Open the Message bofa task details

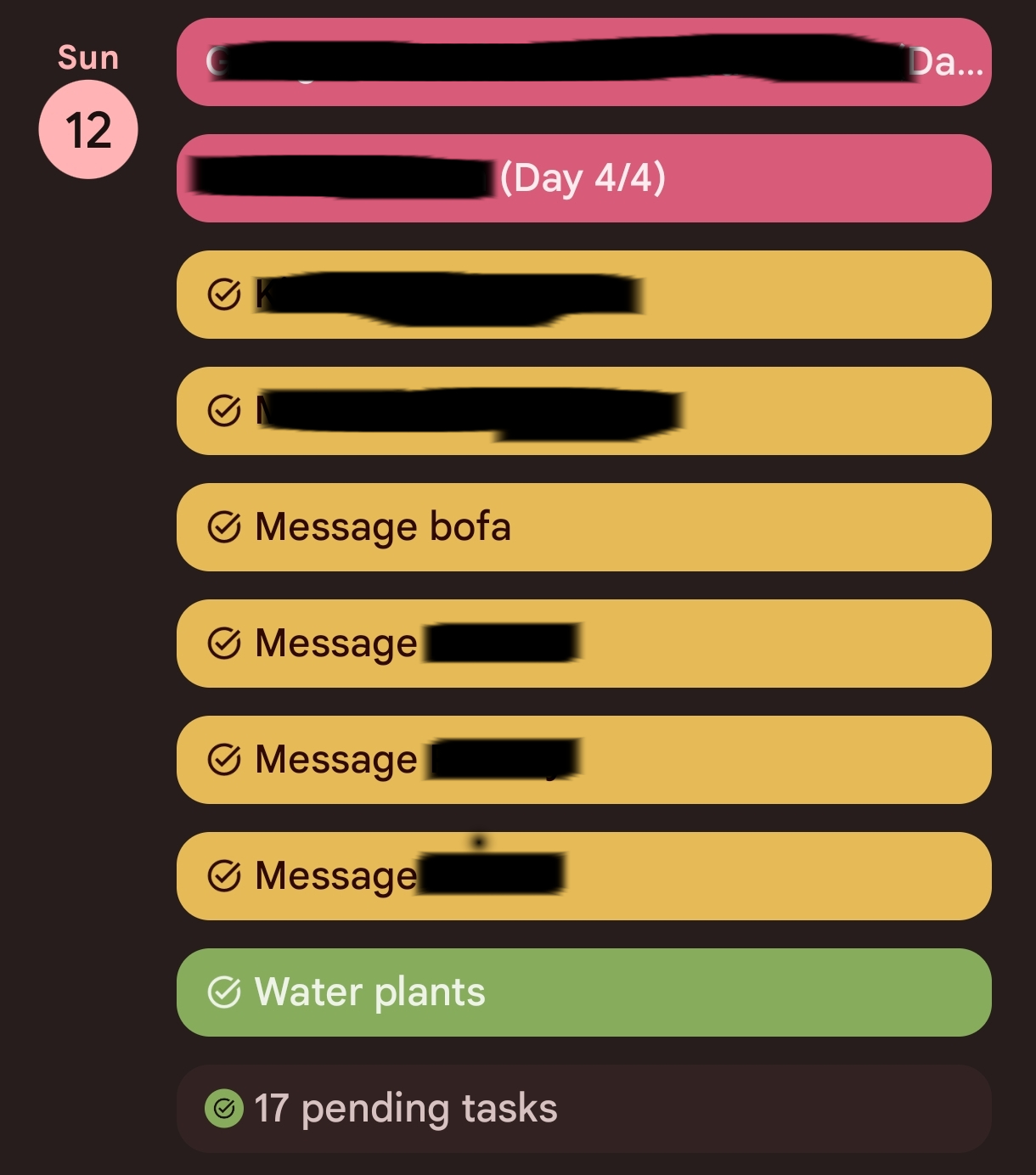tap(510, 528)
